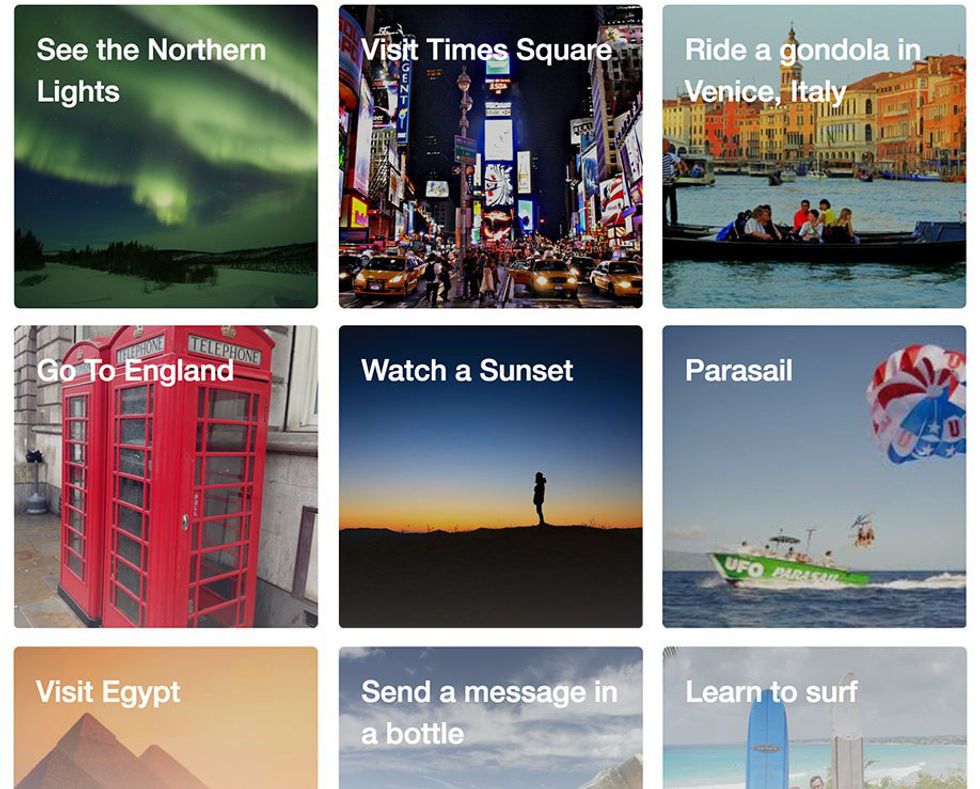
Task: Open Ride a gondola in Venice, Italy
Action: point(814,157)
